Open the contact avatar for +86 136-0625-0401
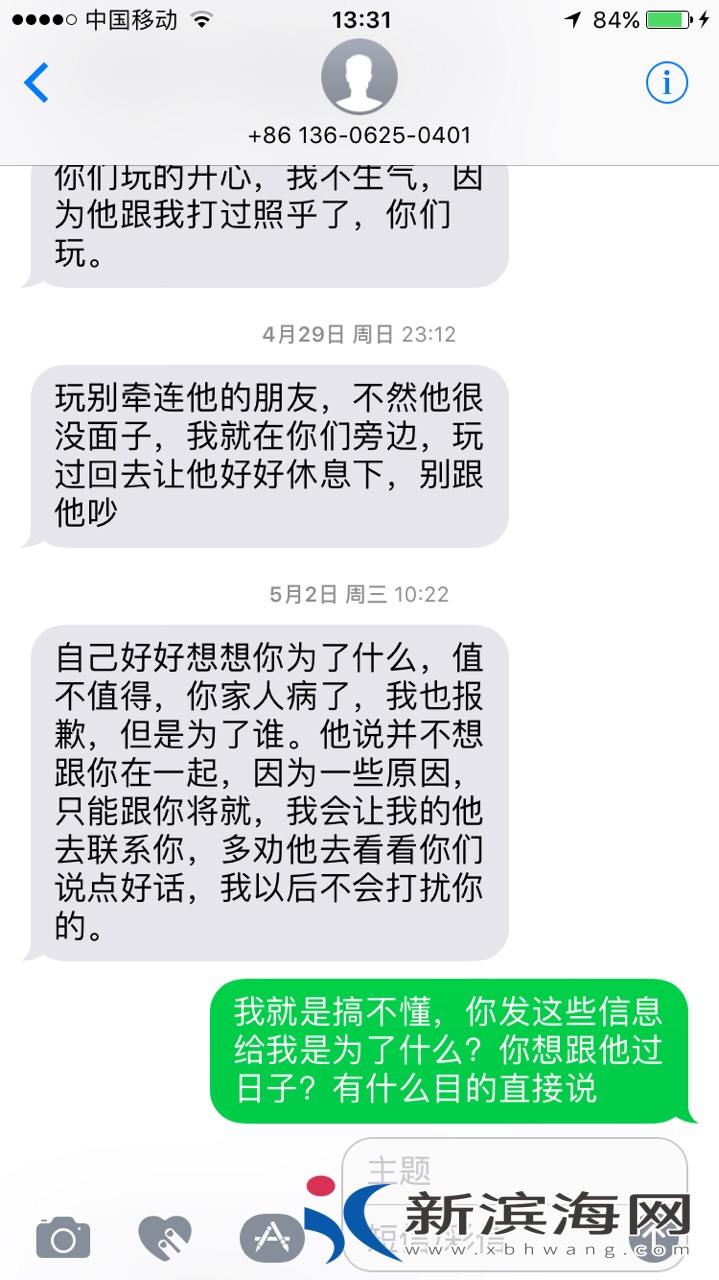This screenshot has height=1280, width=719. [359, 78]
